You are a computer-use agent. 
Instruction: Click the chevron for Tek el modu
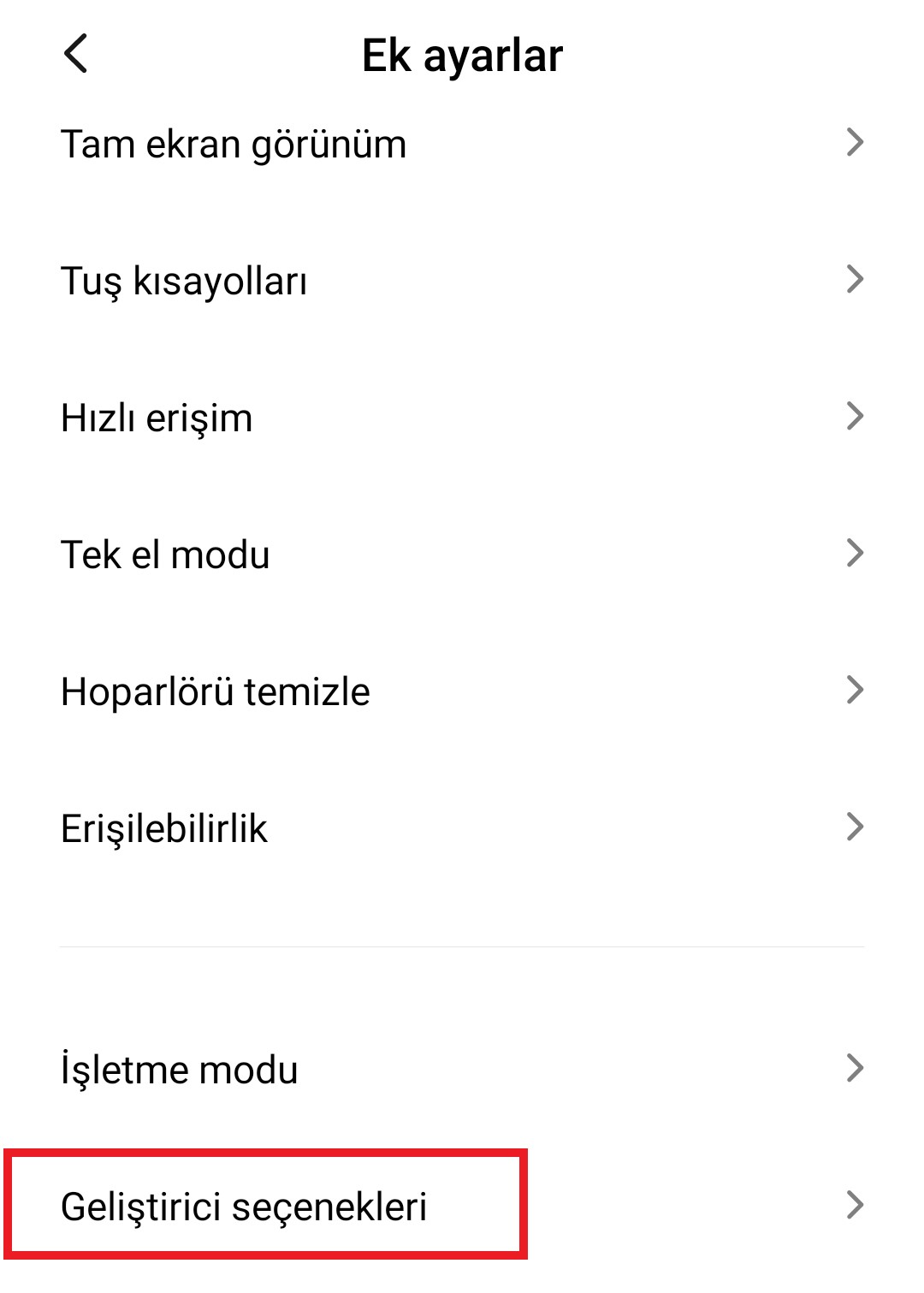point(855,555)
